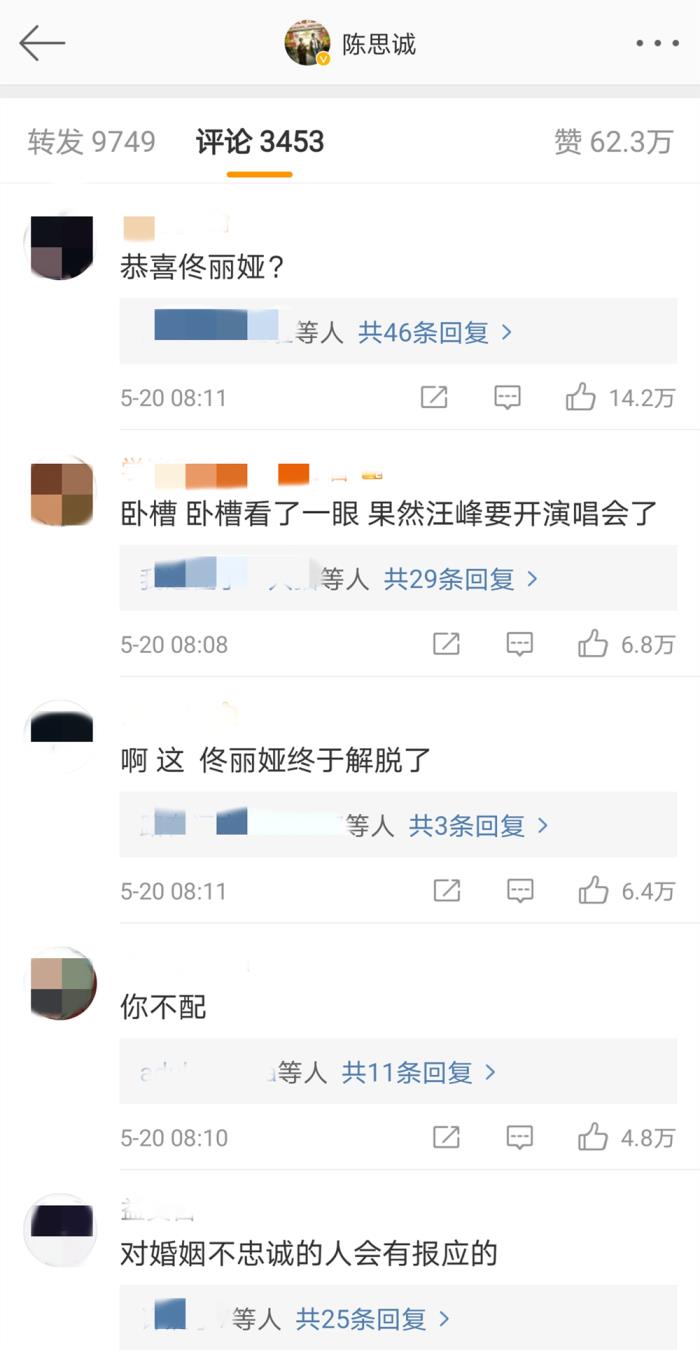Like the 你不配 comment
The height and width of the screenshot is (1350, 700).
click(593, 1137)
